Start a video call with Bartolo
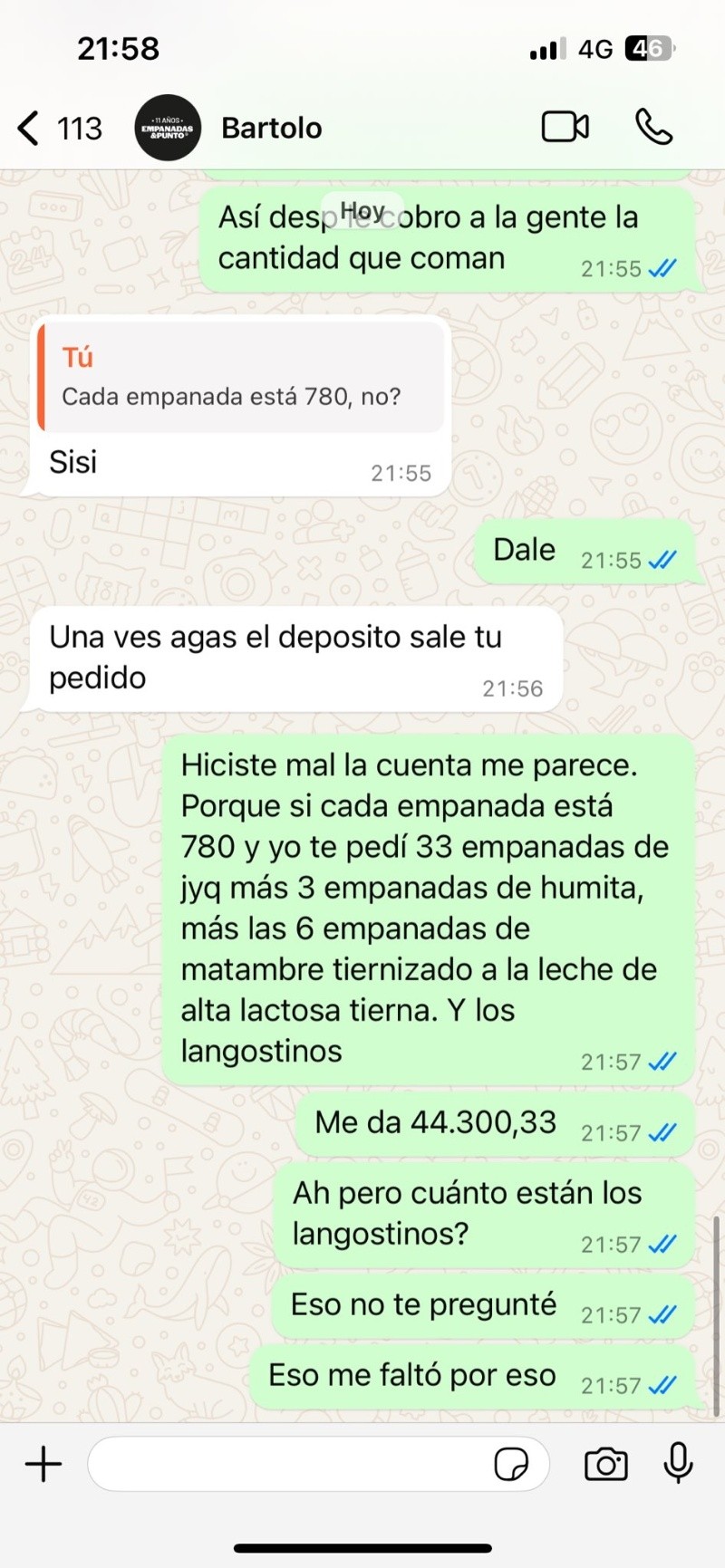The width and height of the screenshot is (725, 1568). (565, 128)
